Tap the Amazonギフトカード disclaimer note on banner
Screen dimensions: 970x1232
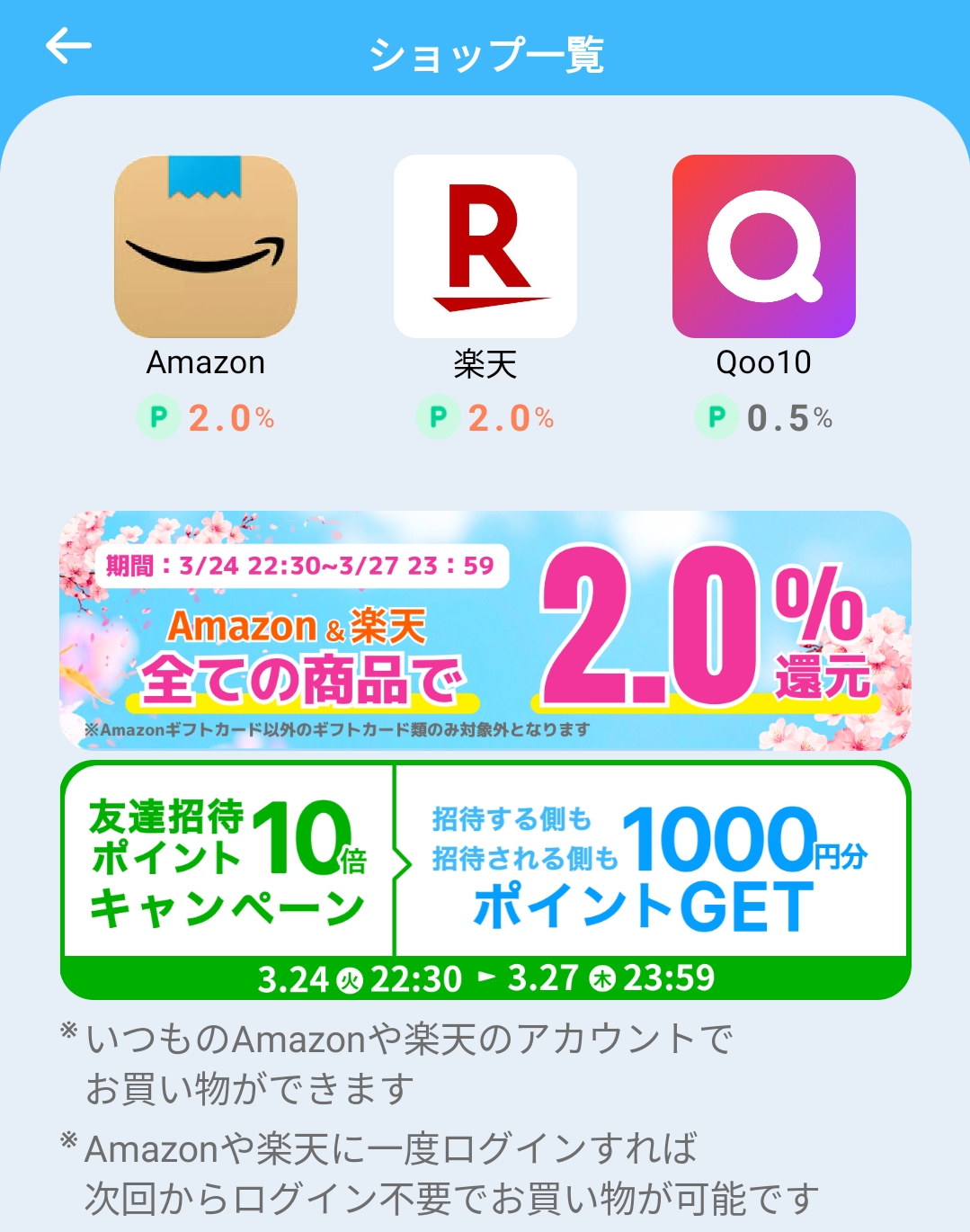[337, 730]
